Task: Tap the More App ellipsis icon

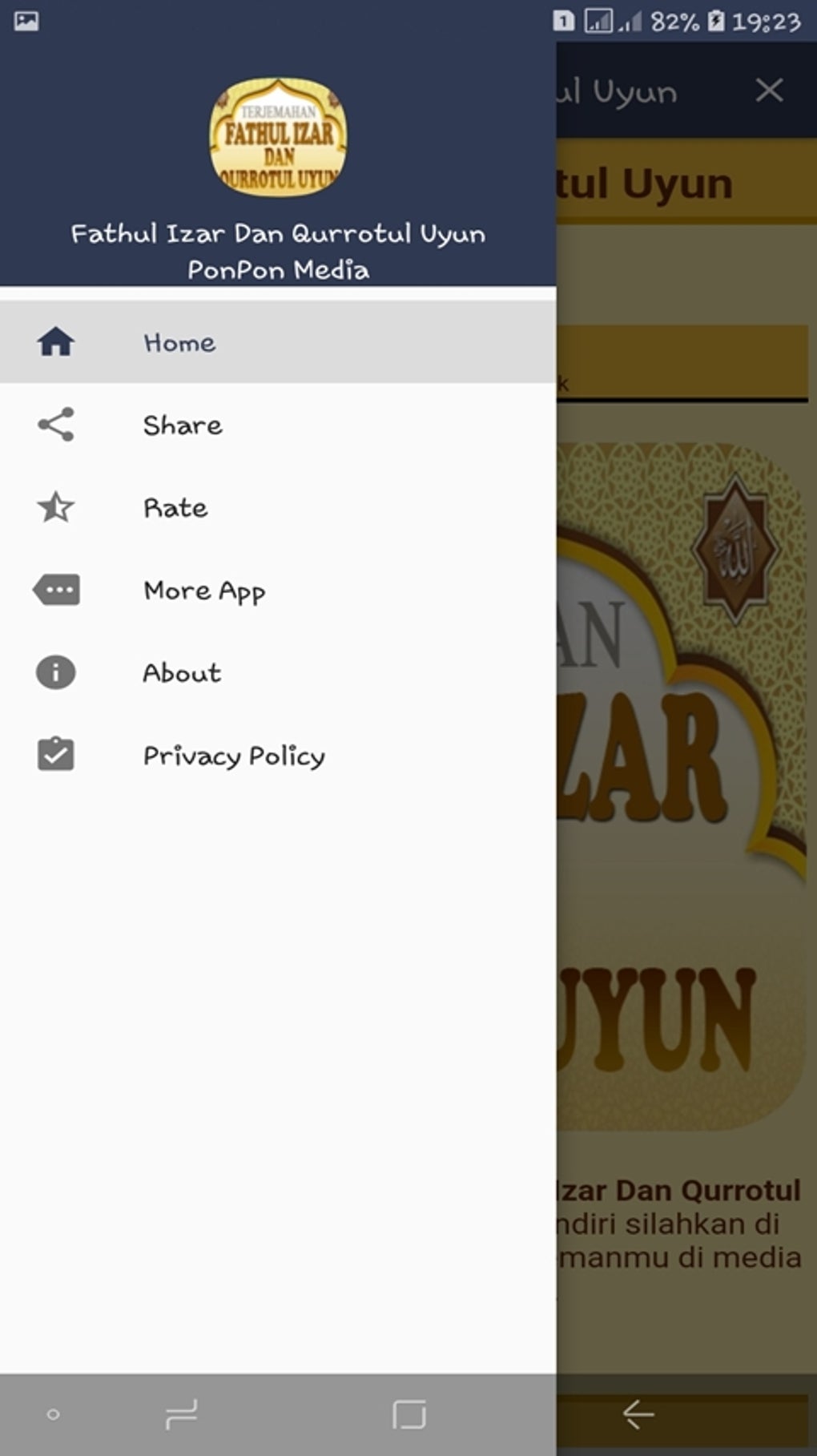Action: [55, 590]
